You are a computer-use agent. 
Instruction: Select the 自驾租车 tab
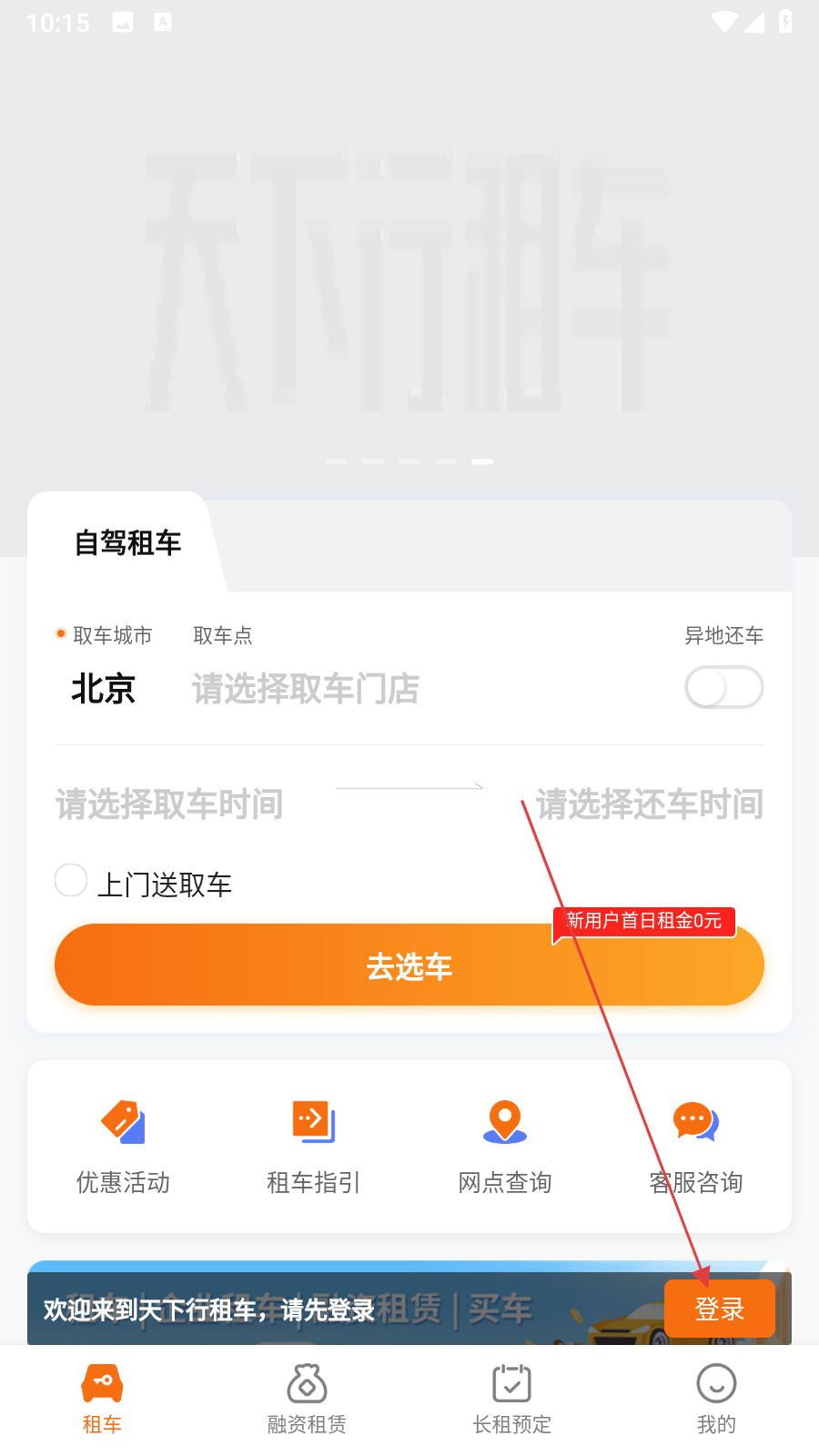click(x=127, y=543)
